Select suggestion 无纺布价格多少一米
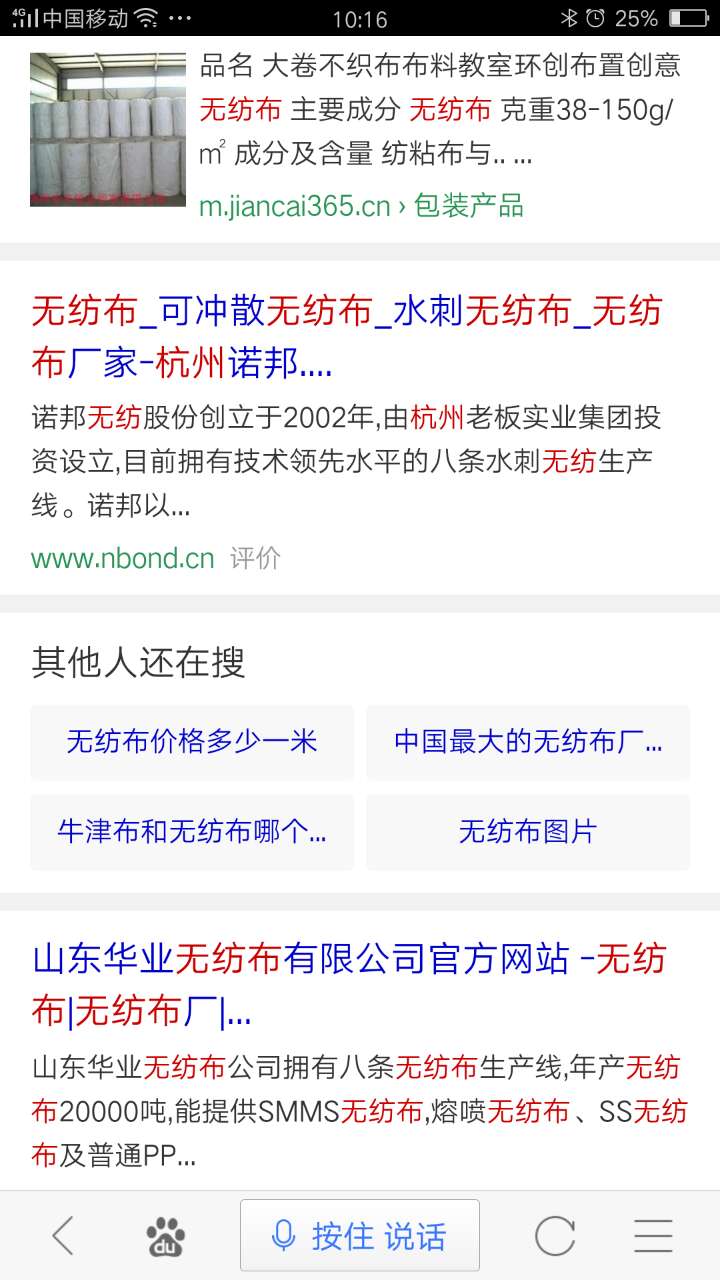Image resolution: width=720 pixels, height=1280 pixels. (x=192, y=742)
